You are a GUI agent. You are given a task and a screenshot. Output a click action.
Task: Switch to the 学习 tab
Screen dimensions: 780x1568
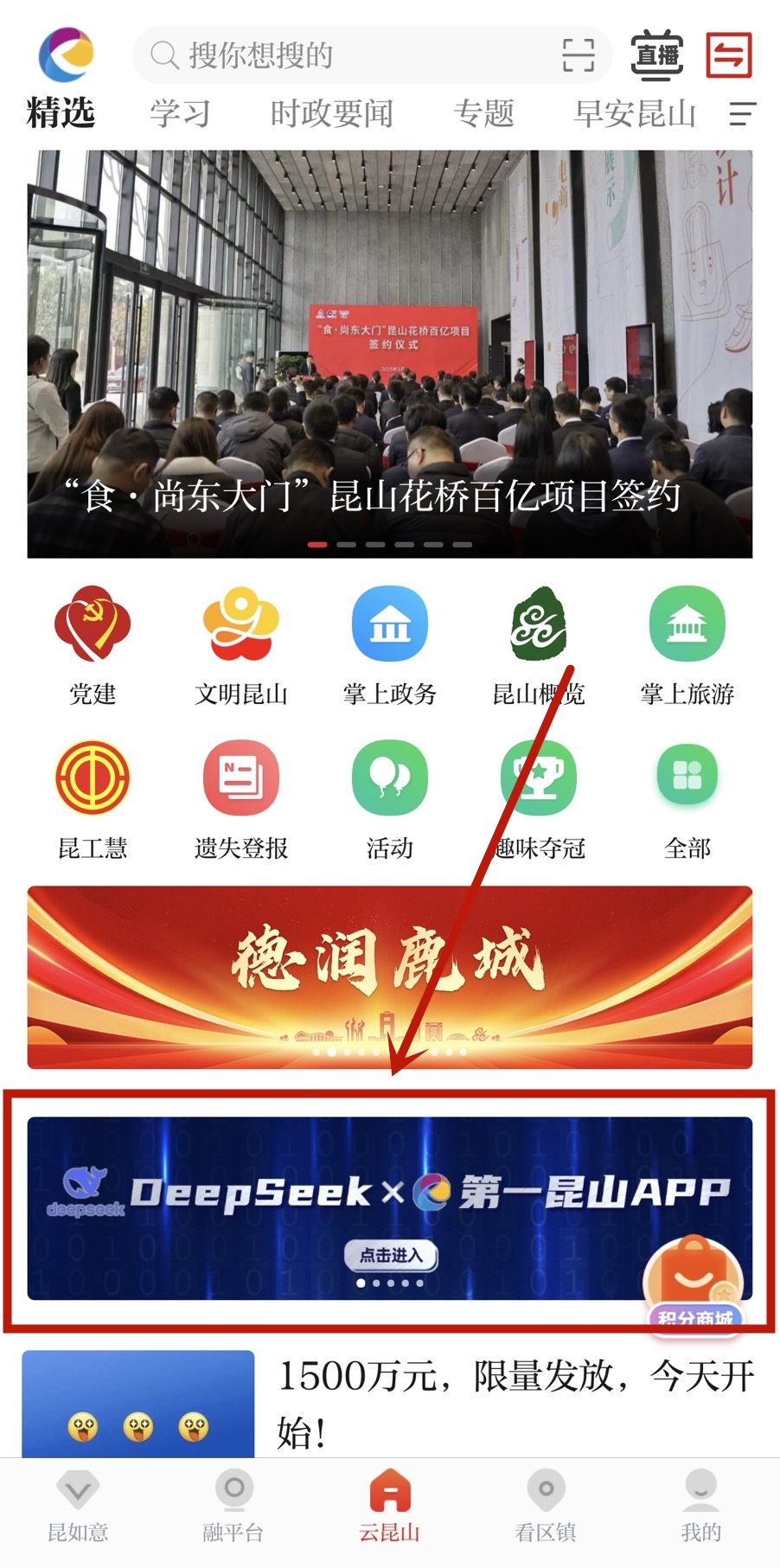tap(180, 113)
